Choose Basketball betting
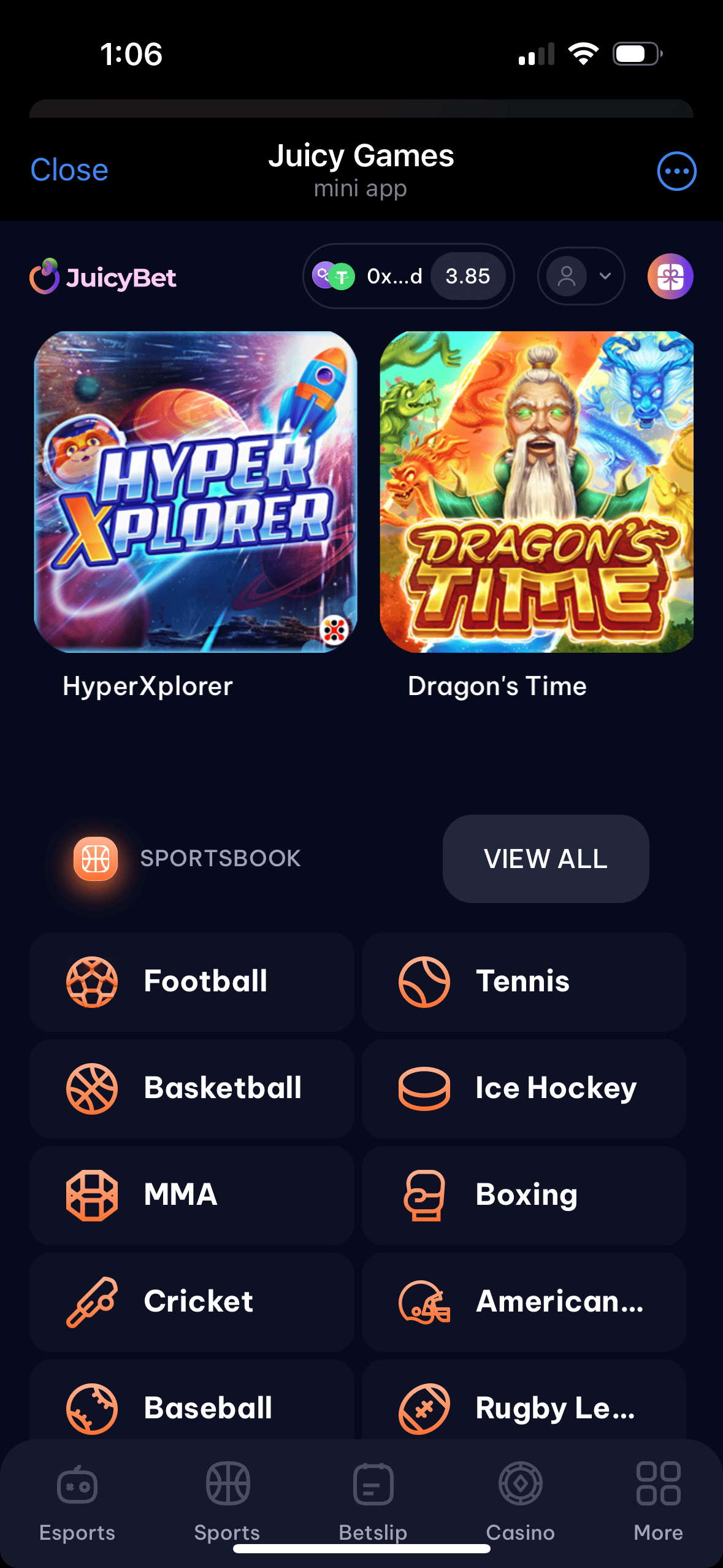This screenshot has width=723, height=1568. tap(192, 1088)
